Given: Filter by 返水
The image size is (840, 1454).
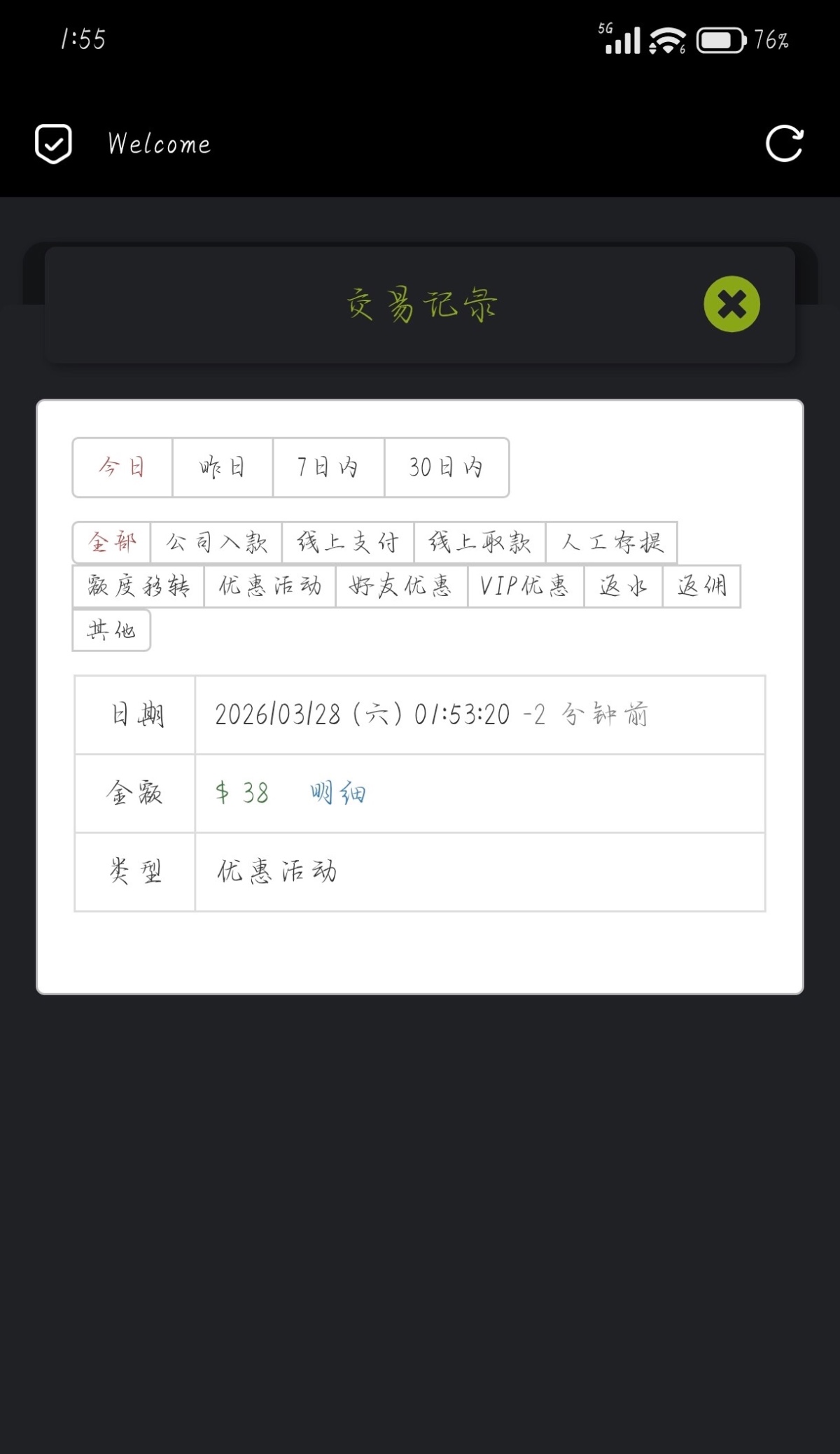Looking at the screenshot, I should pos(623,586).
